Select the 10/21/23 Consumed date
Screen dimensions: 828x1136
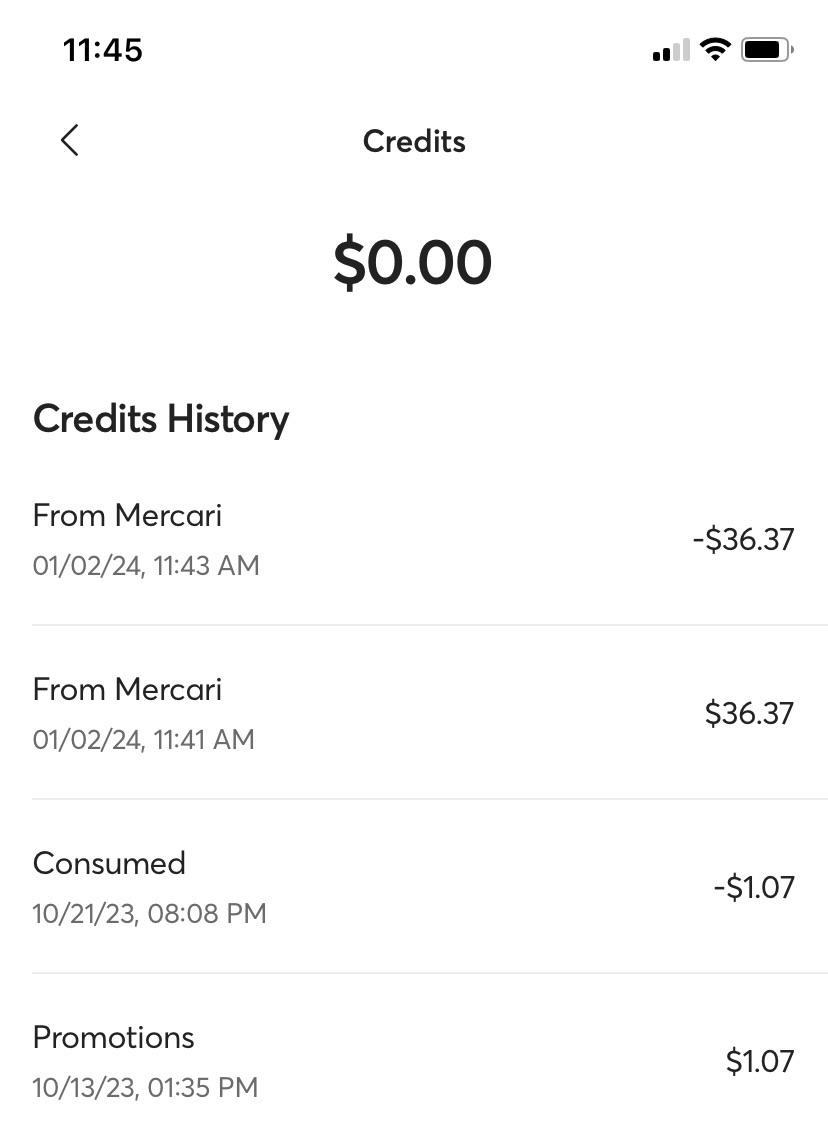point(149,913)
